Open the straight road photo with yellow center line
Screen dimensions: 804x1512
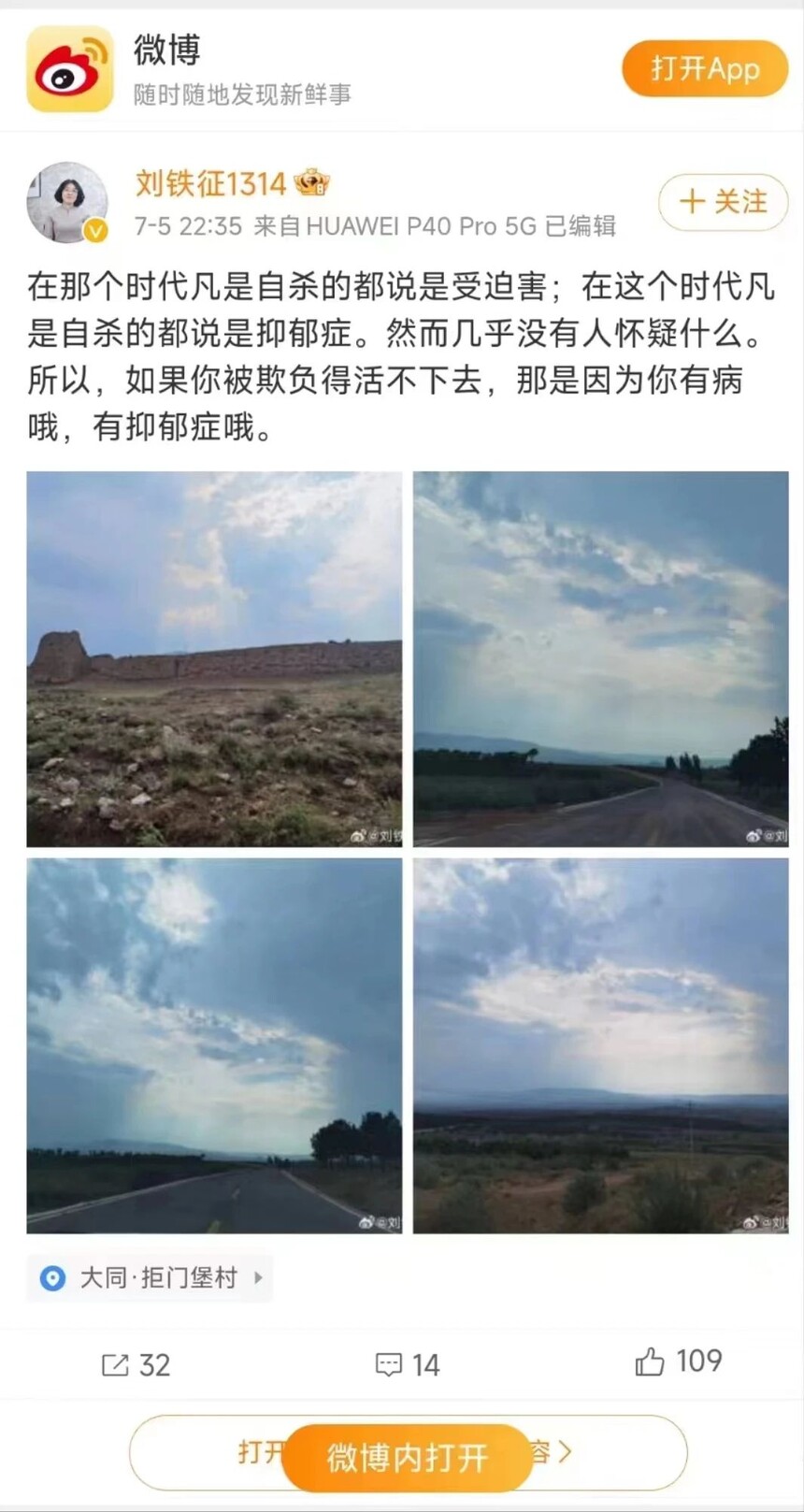coord(214,1045)
